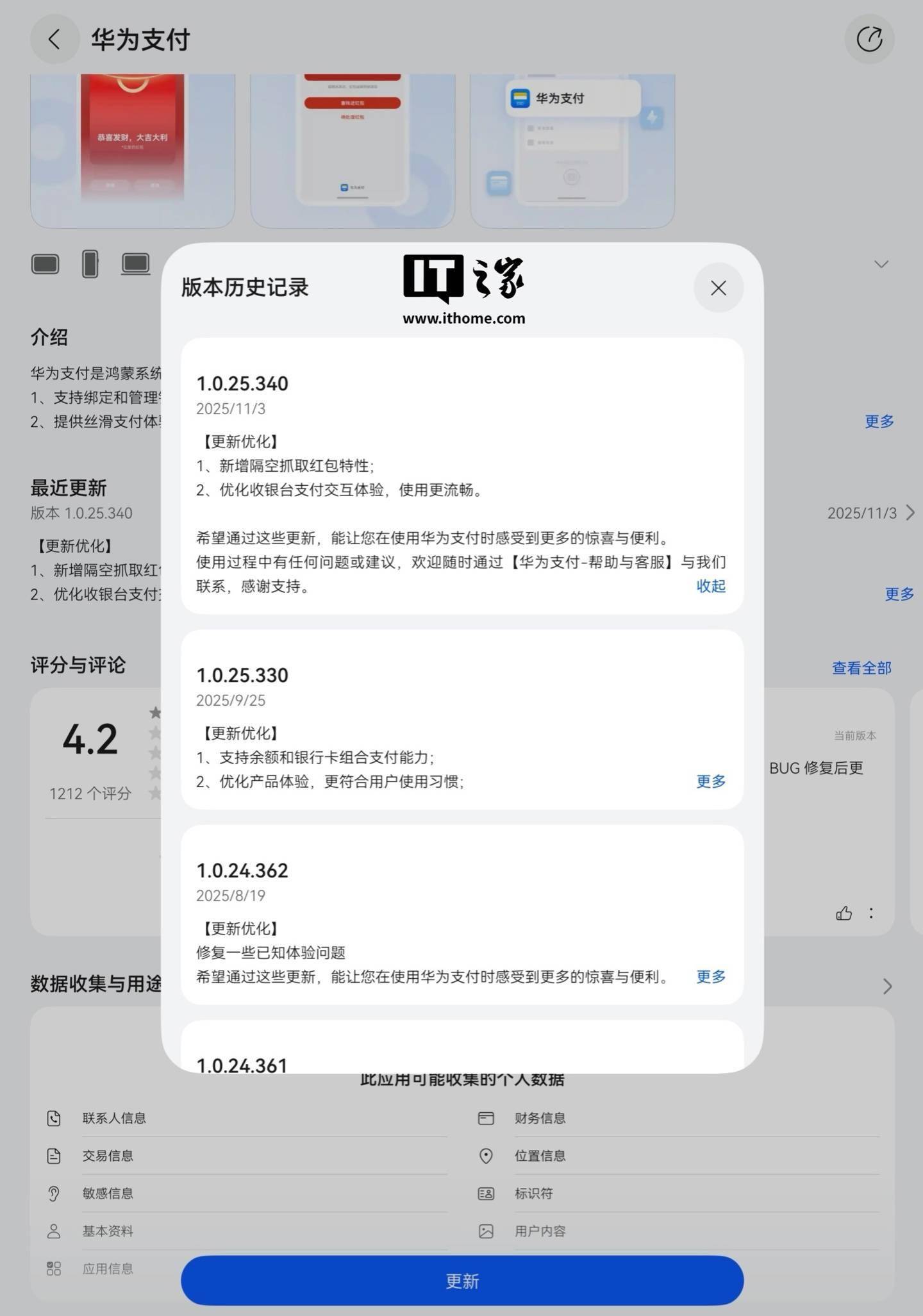Close the 版本历史记录 dialog
The height and width of the screenshot is (1316, 923).
[718, 288]
